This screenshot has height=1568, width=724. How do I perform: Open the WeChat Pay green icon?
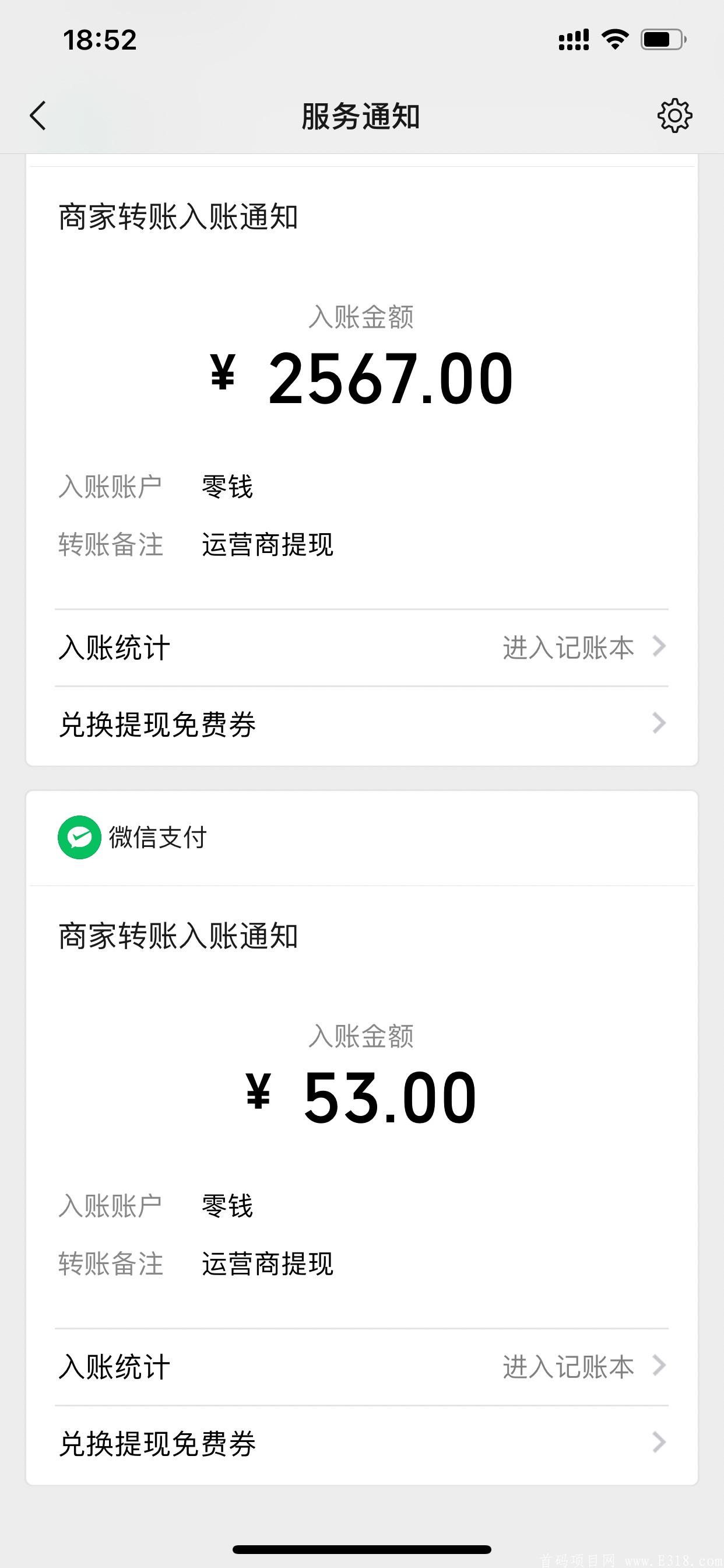point(80,837)
